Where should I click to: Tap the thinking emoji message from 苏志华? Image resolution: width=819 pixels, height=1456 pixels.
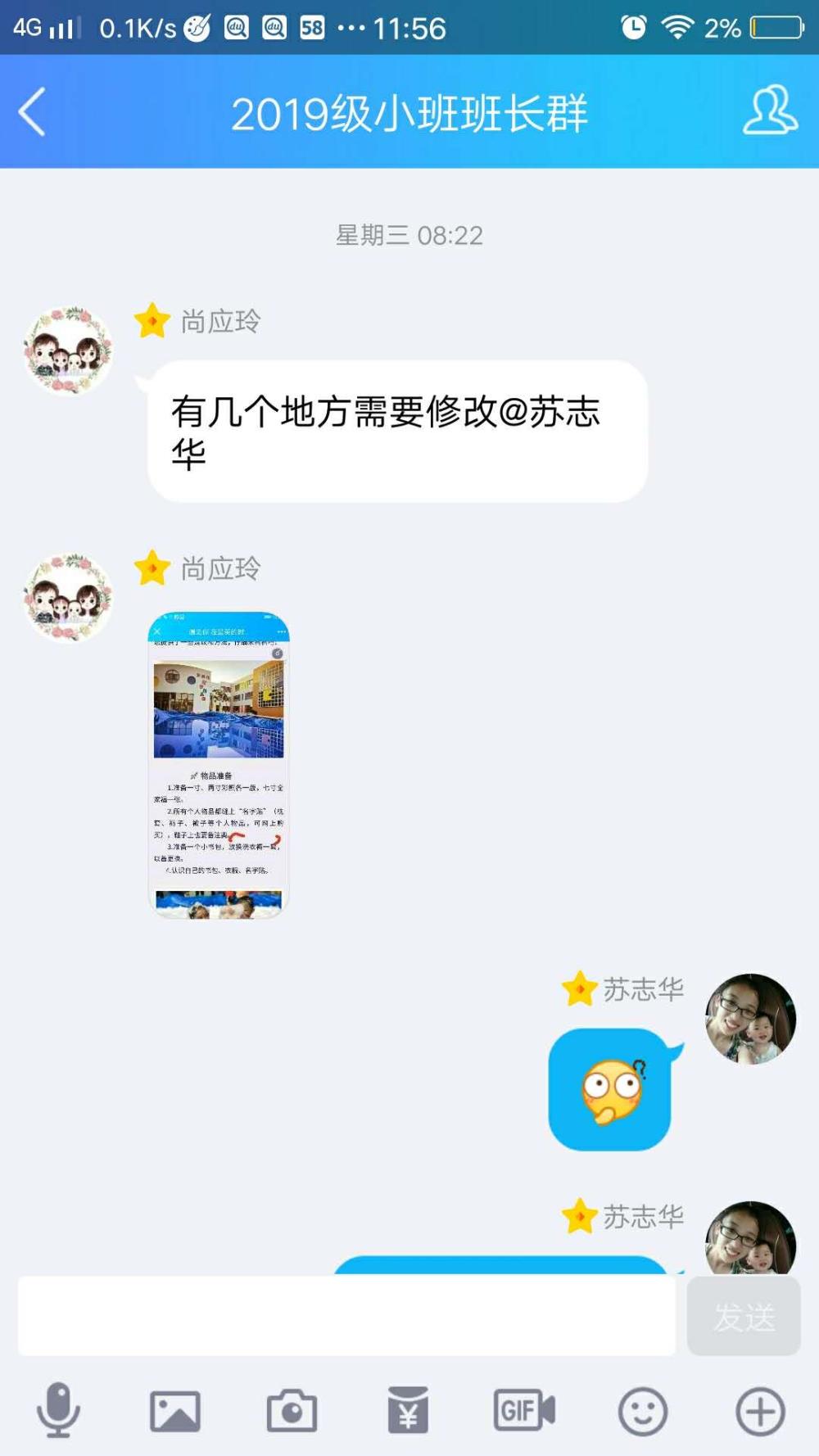point(611,1090)
